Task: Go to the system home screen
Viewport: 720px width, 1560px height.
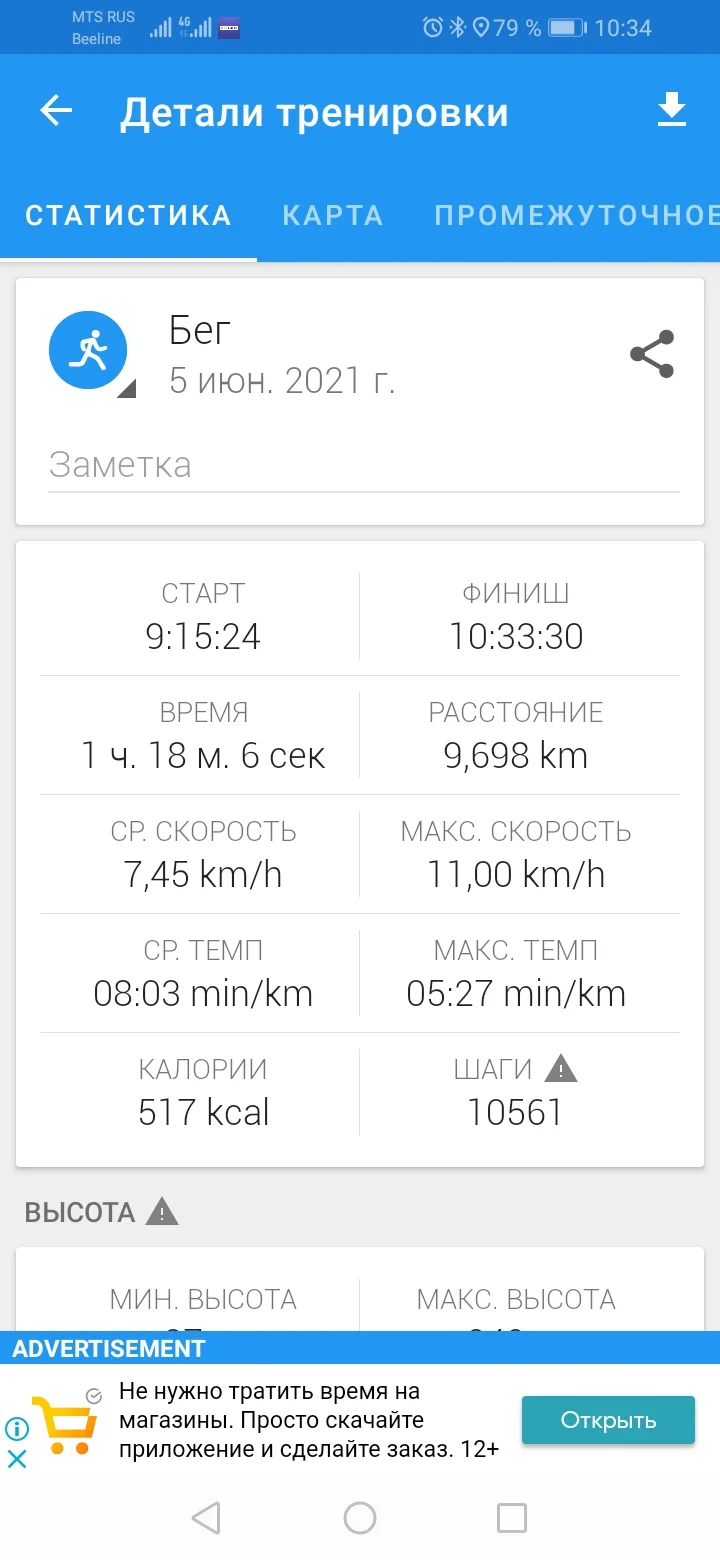Action: 360,1518
